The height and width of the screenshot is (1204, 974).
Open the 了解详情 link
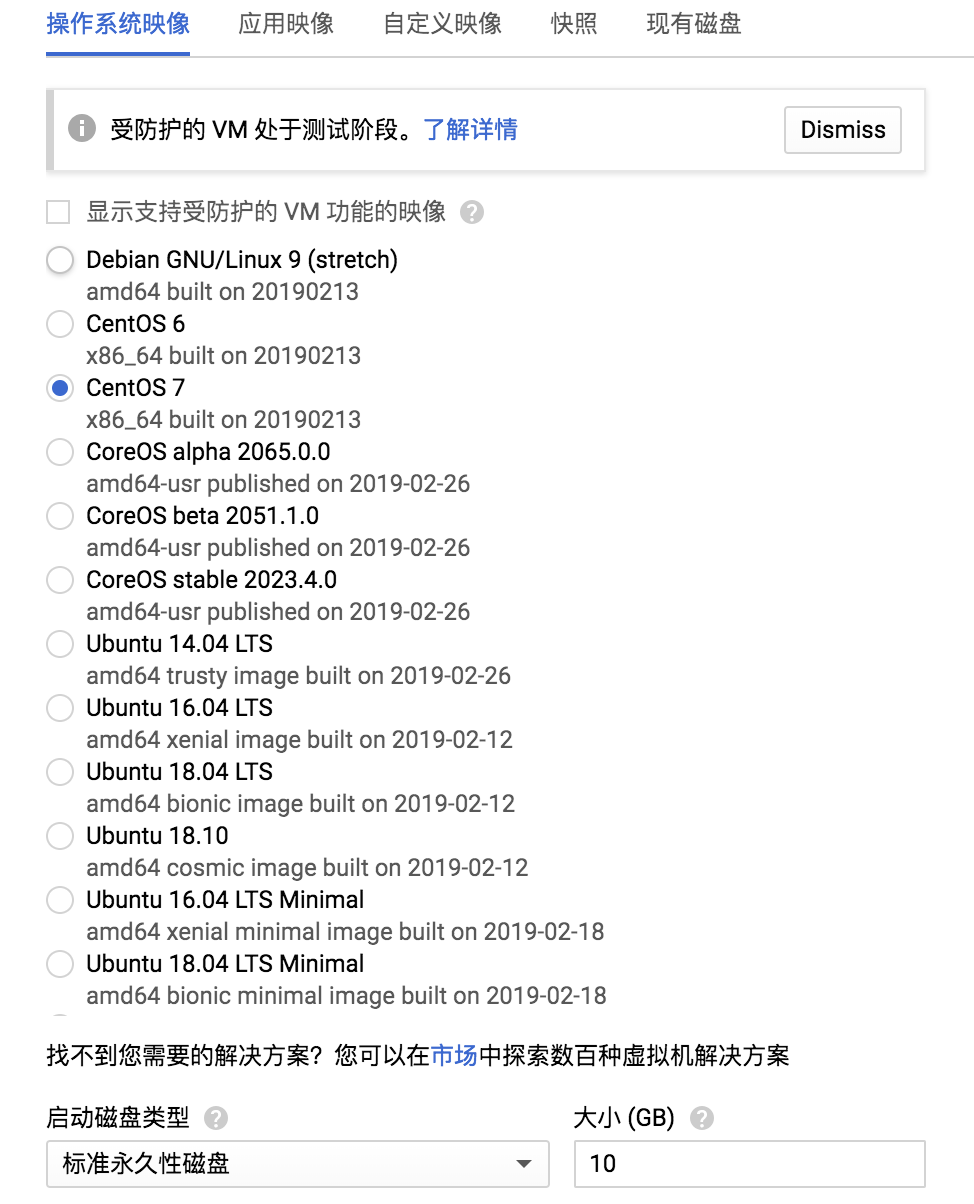470,130
